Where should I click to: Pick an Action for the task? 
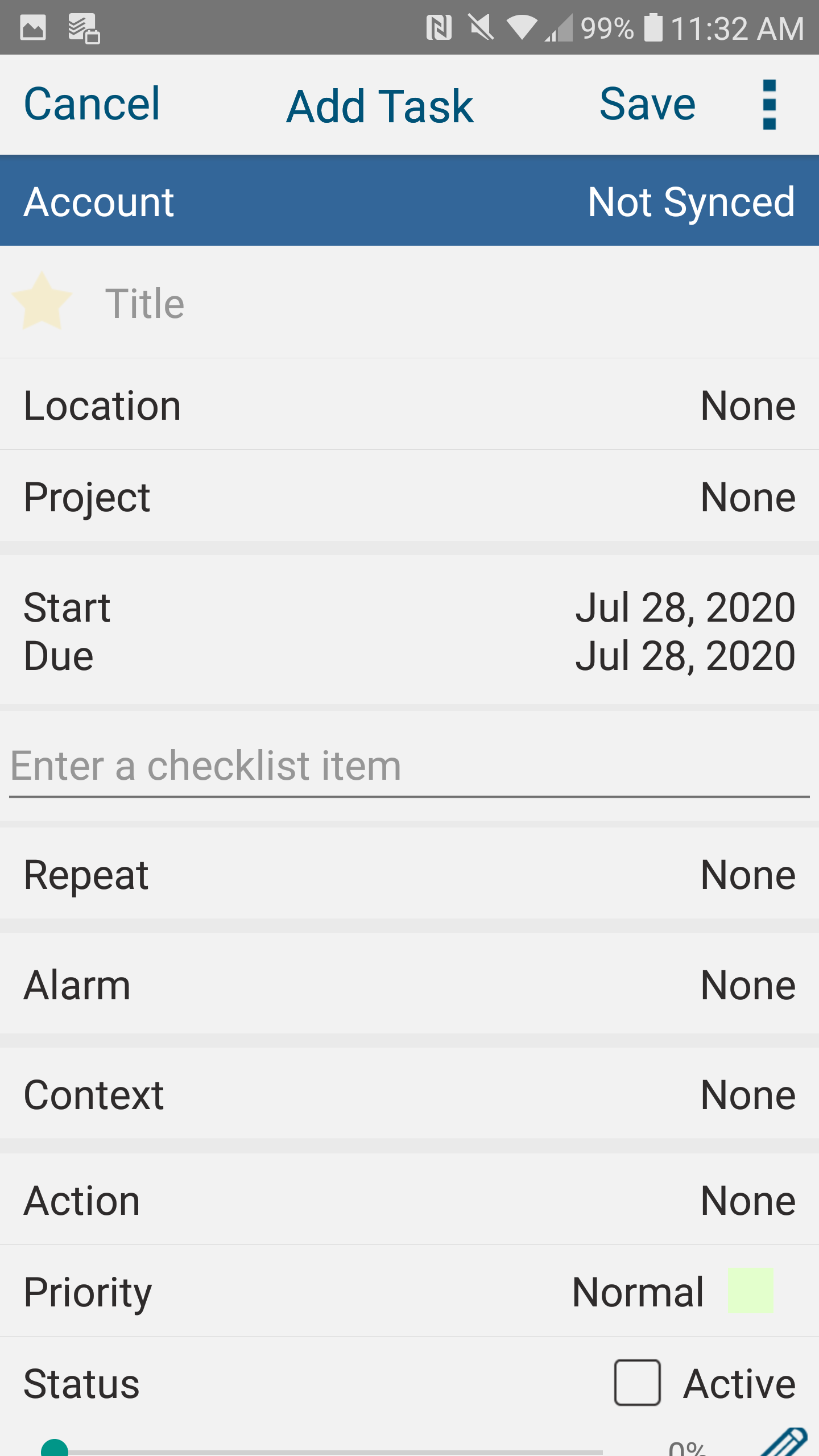tap(409, 1200)
